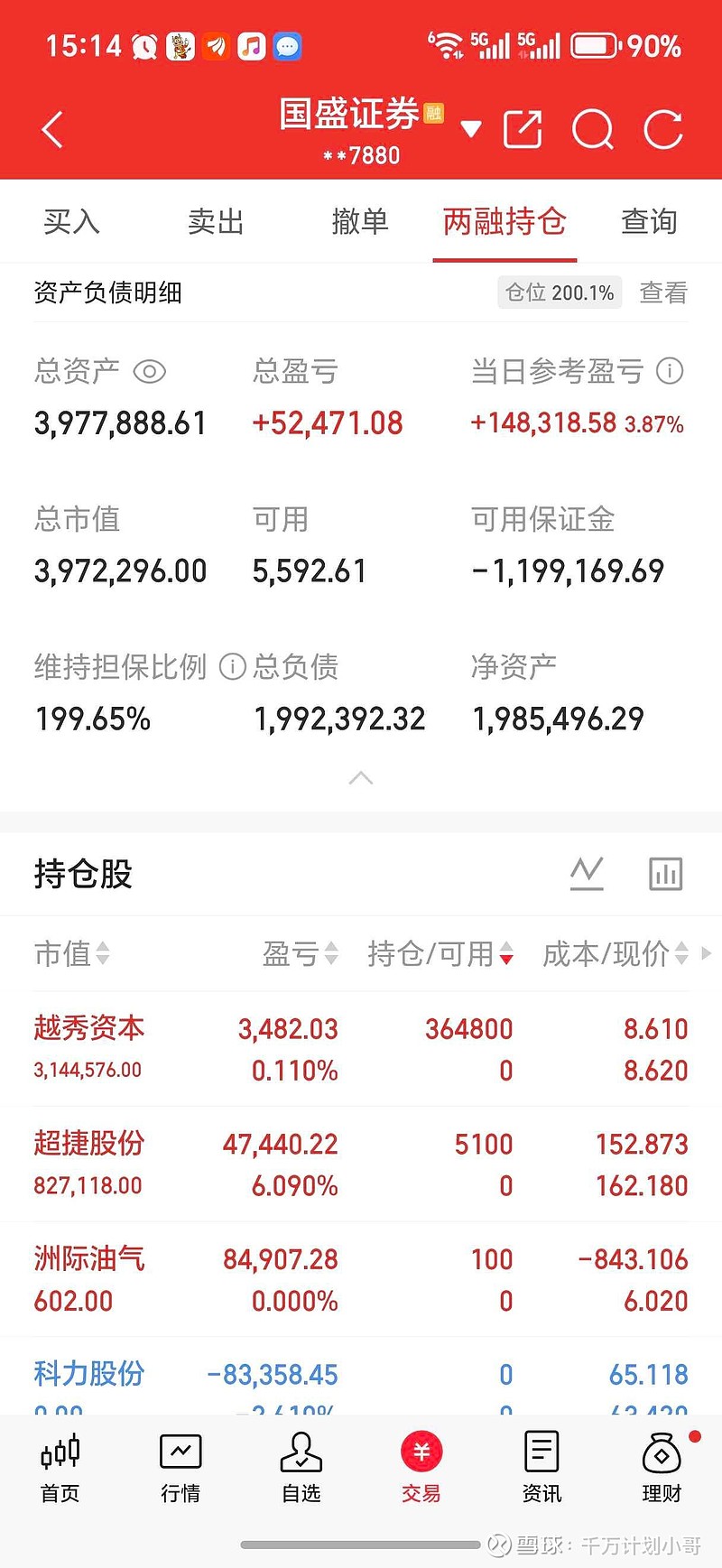Open the holdings trend line chart
722x1568 pixels.
coord(587,873)
